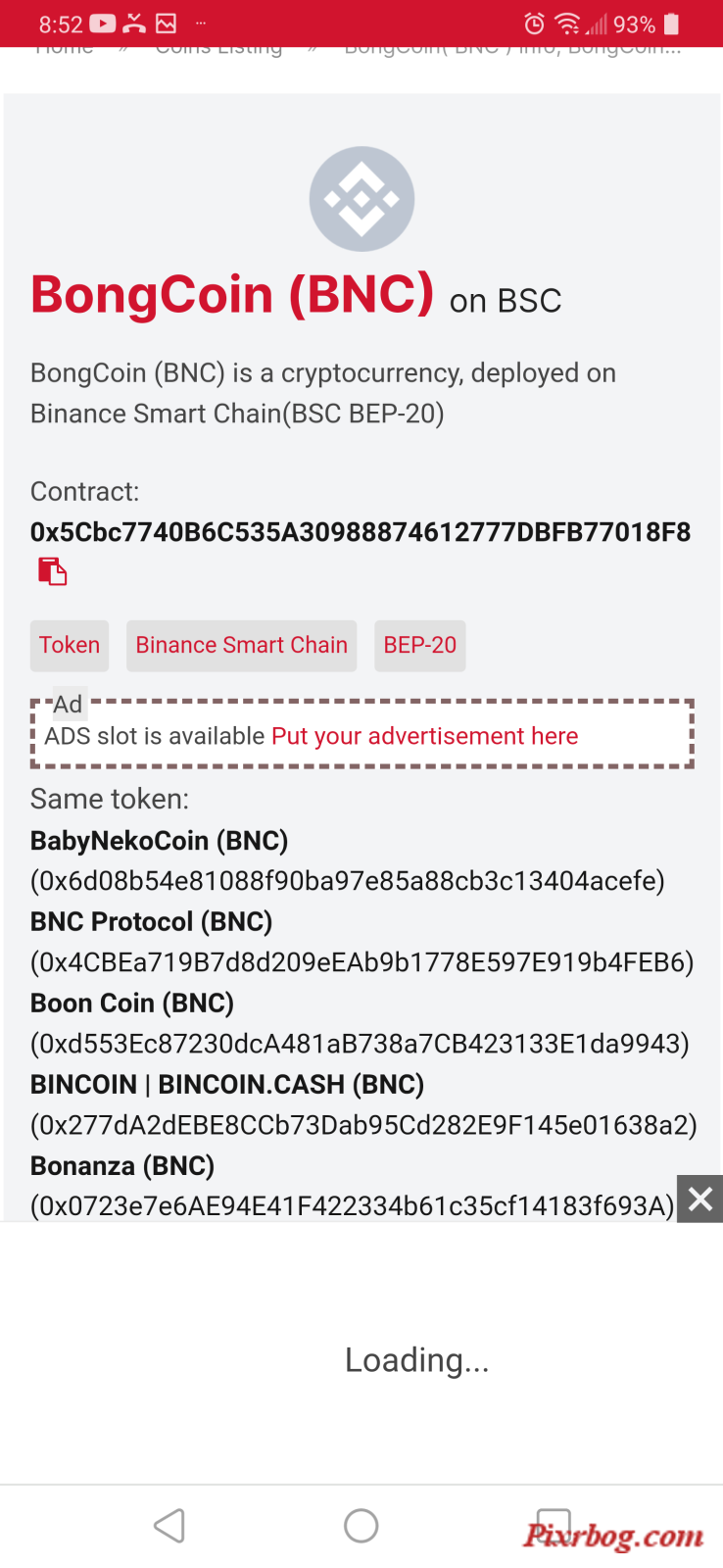
Task: Open BabyNekoCoin (BNC) token
Action: pyautogui.click(x=160, y=841)
